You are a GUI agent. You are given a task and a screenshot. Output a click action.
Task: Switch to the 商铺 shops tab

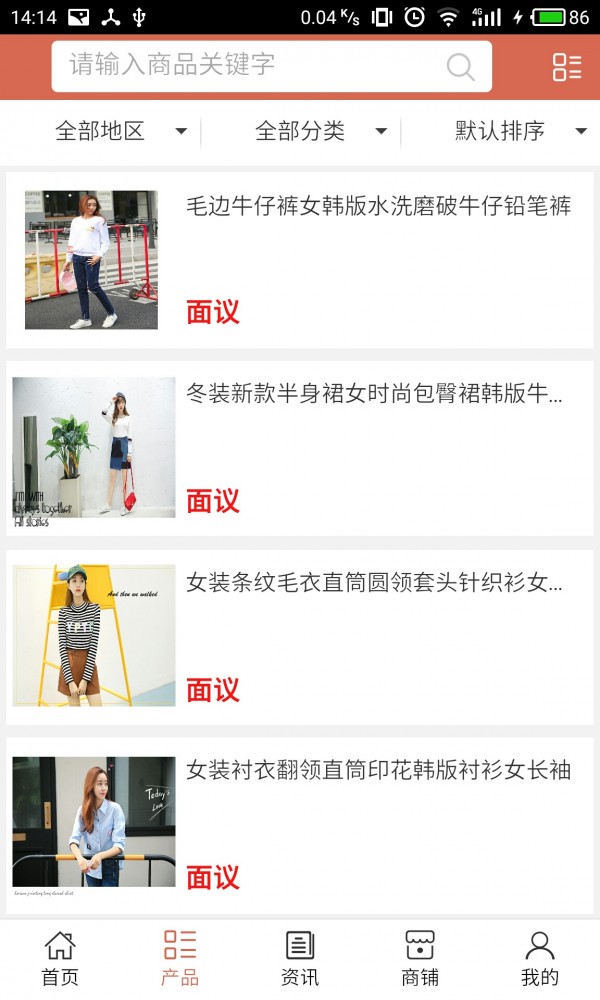420,958
